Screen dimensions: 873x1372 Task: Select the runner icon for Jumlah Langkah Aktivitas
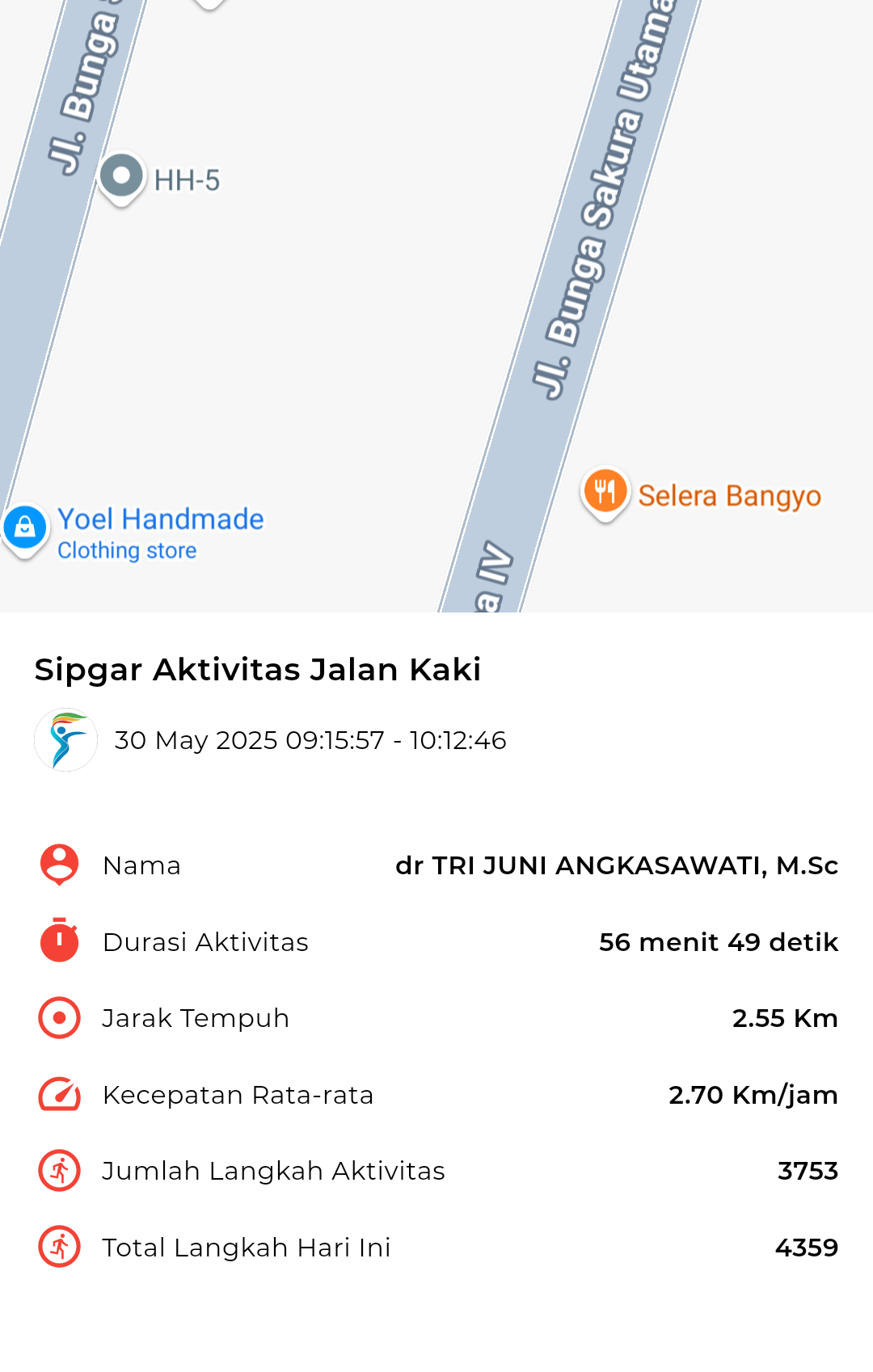click(x=57, y=1169)
